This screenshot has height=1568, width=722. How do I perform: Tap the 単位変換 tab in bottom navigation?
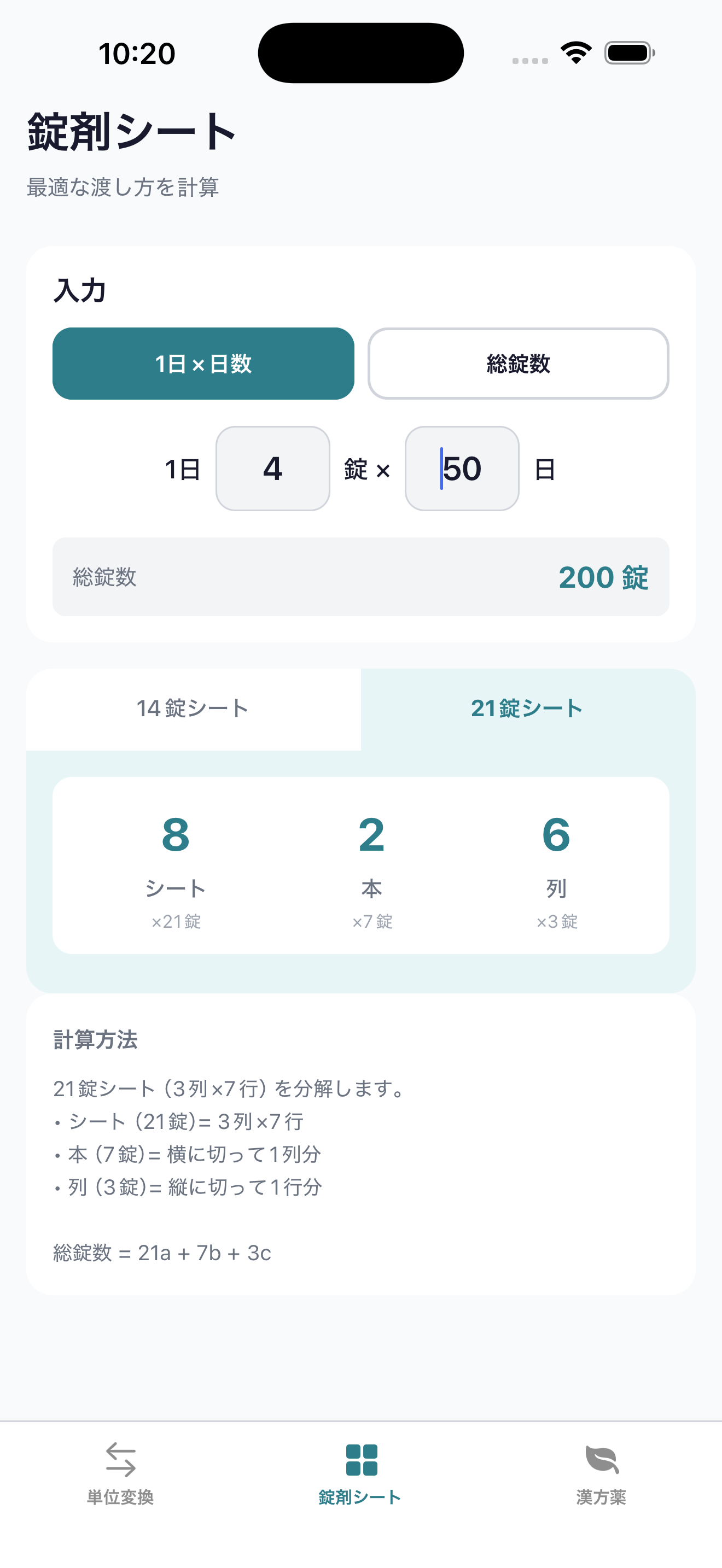120,1497
